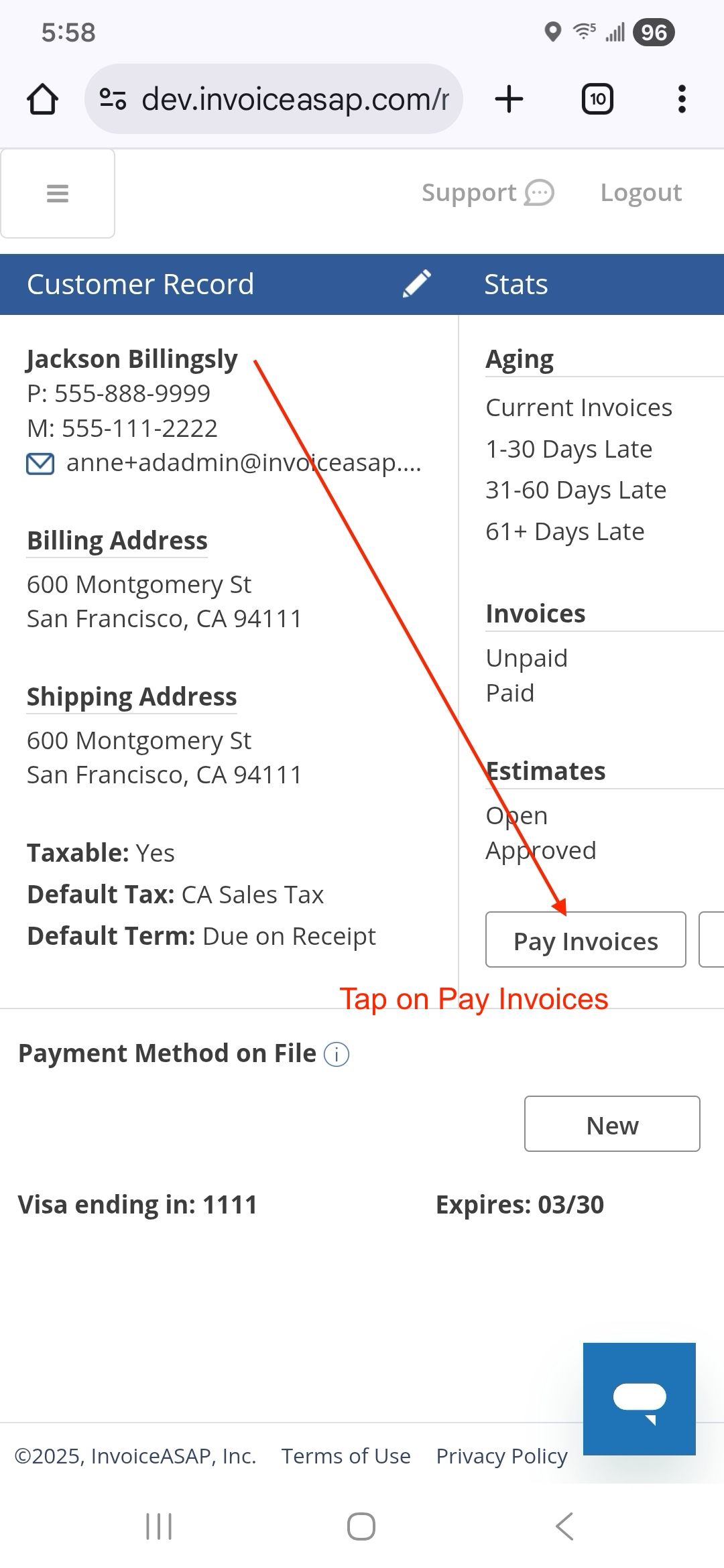Open Terms of Use
The width and height of the screenshot is (724, 1568).
pos(346,1456)
